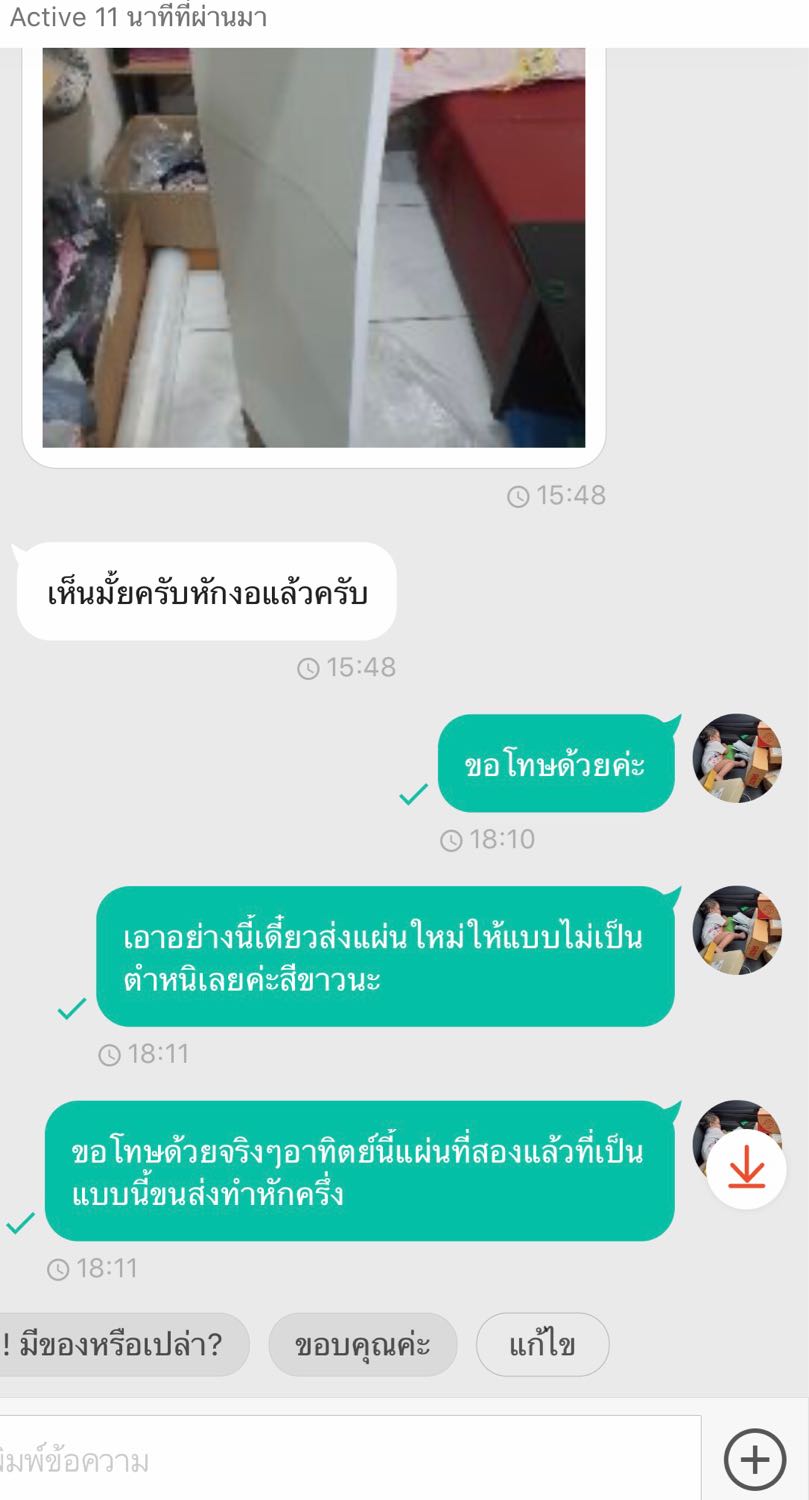Tap the red download arrow button
The image size is (809, 1500).
click(746, 1170)
